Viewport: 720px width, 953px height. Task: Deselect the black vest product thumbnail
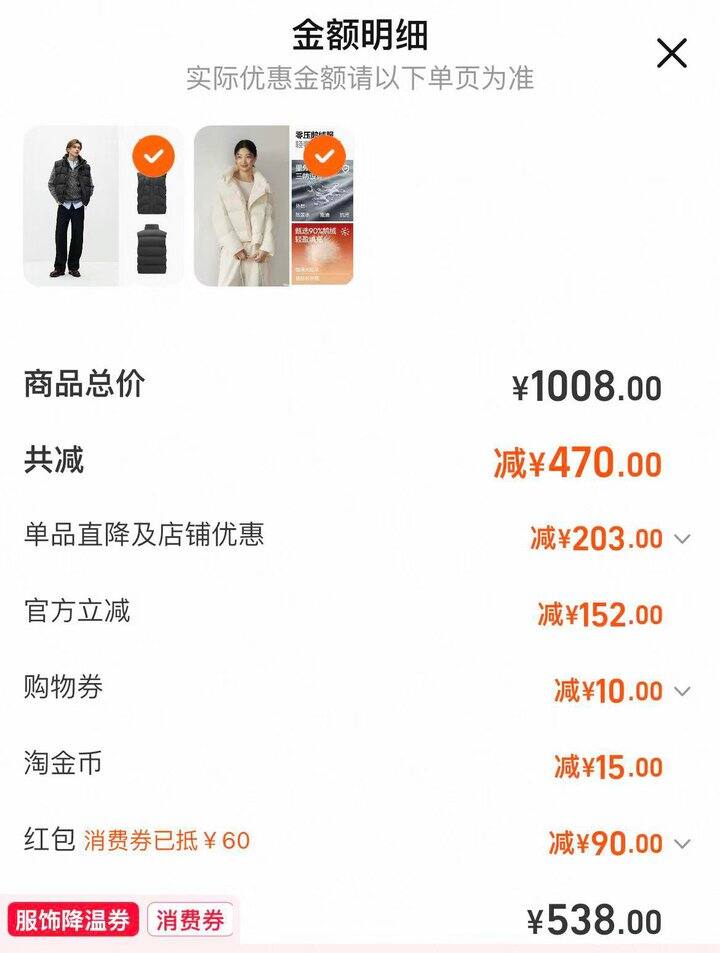154,156
